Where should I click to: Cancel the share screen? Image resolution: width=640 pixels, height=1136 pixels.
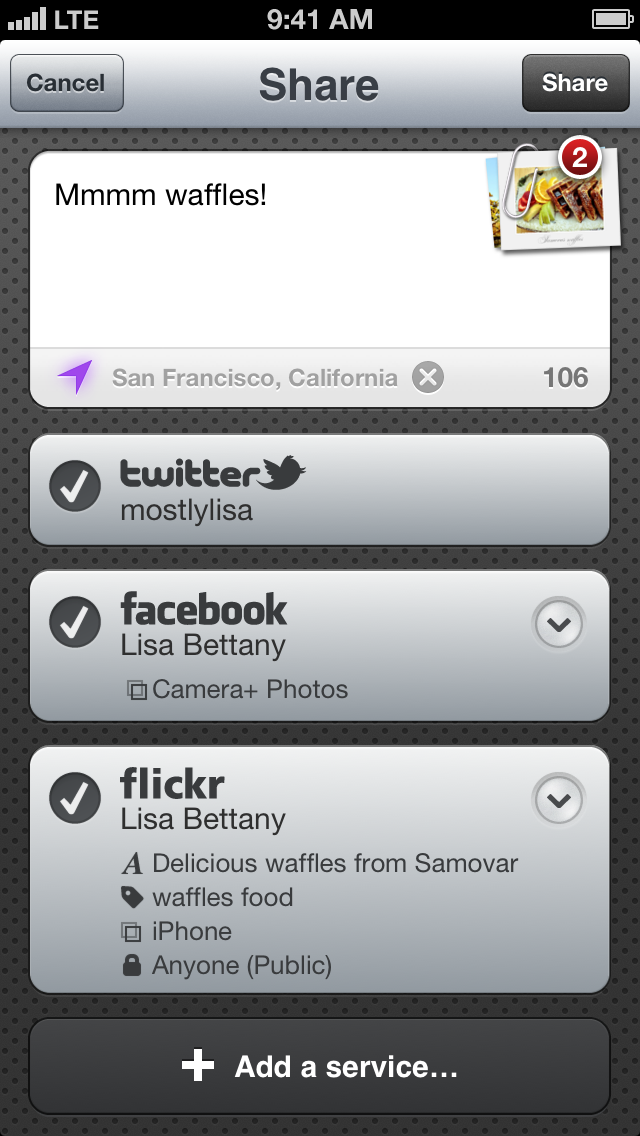[x=66, y=83]
